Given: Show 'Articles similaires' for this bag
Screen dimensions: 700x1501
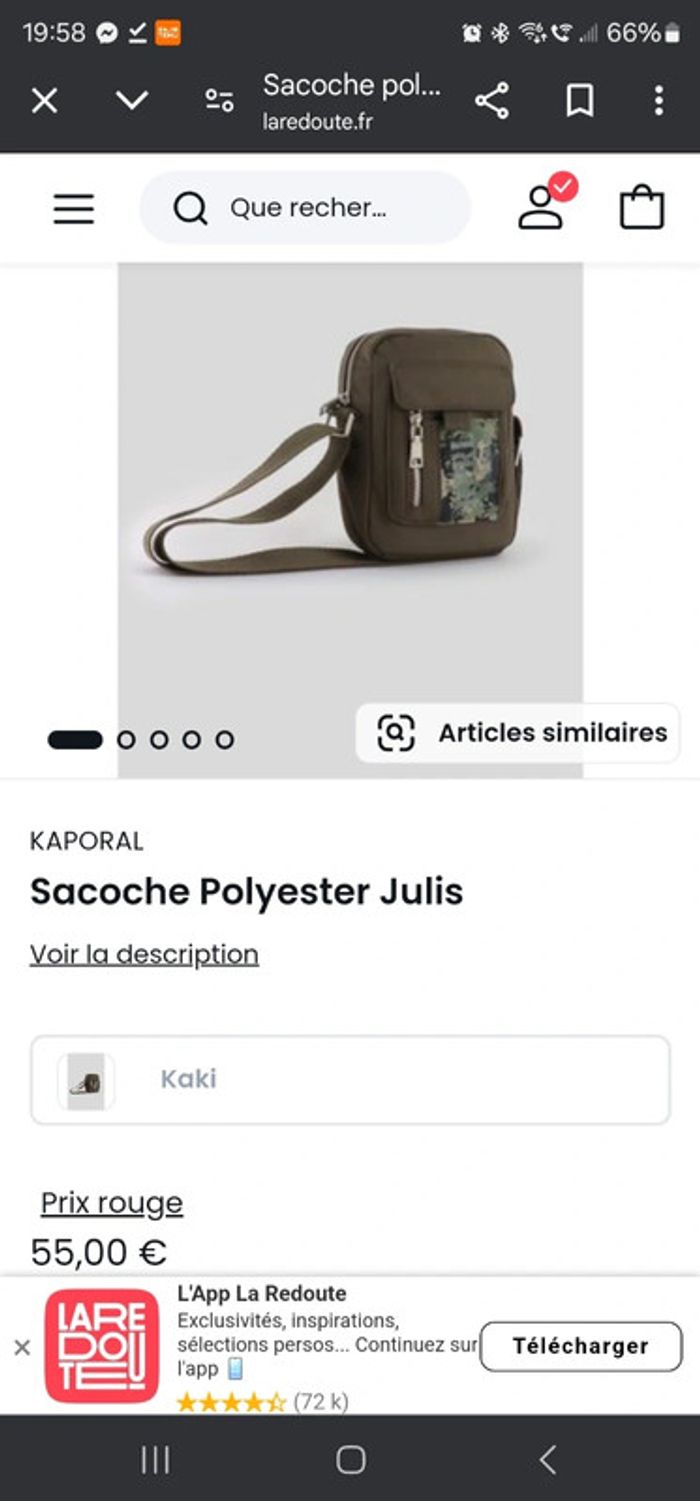Looking at the screenshot, I should pyautogui.click(x=518, y=733).
